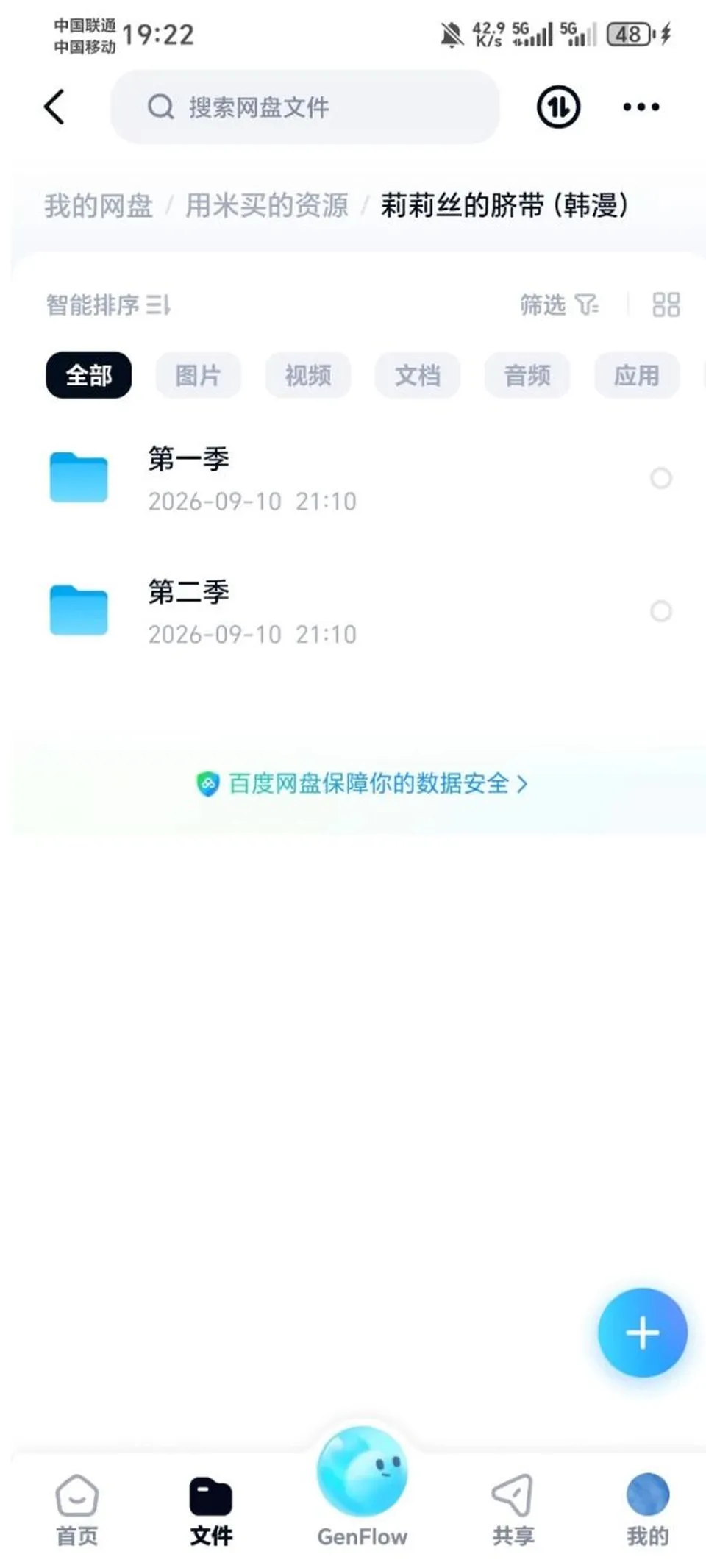Select the 全部 chip
The image size is (706, 1568).
click(x=89, y=375)
